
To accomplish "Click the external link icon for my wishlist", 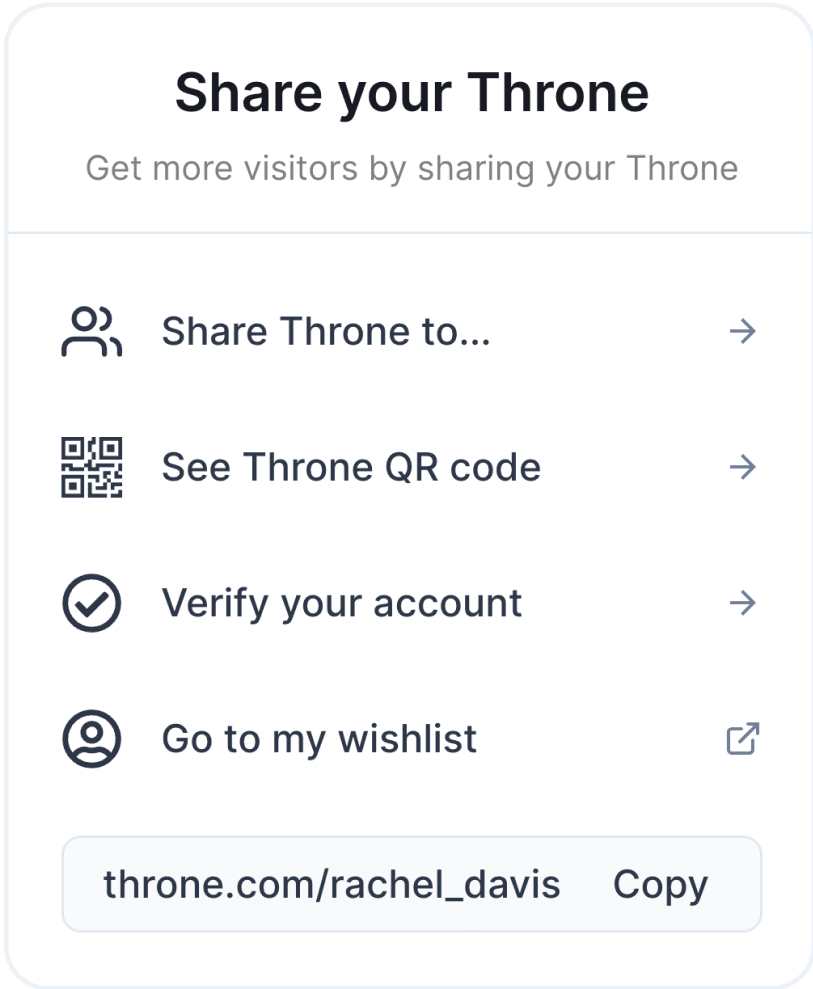I will coord(743,738).
